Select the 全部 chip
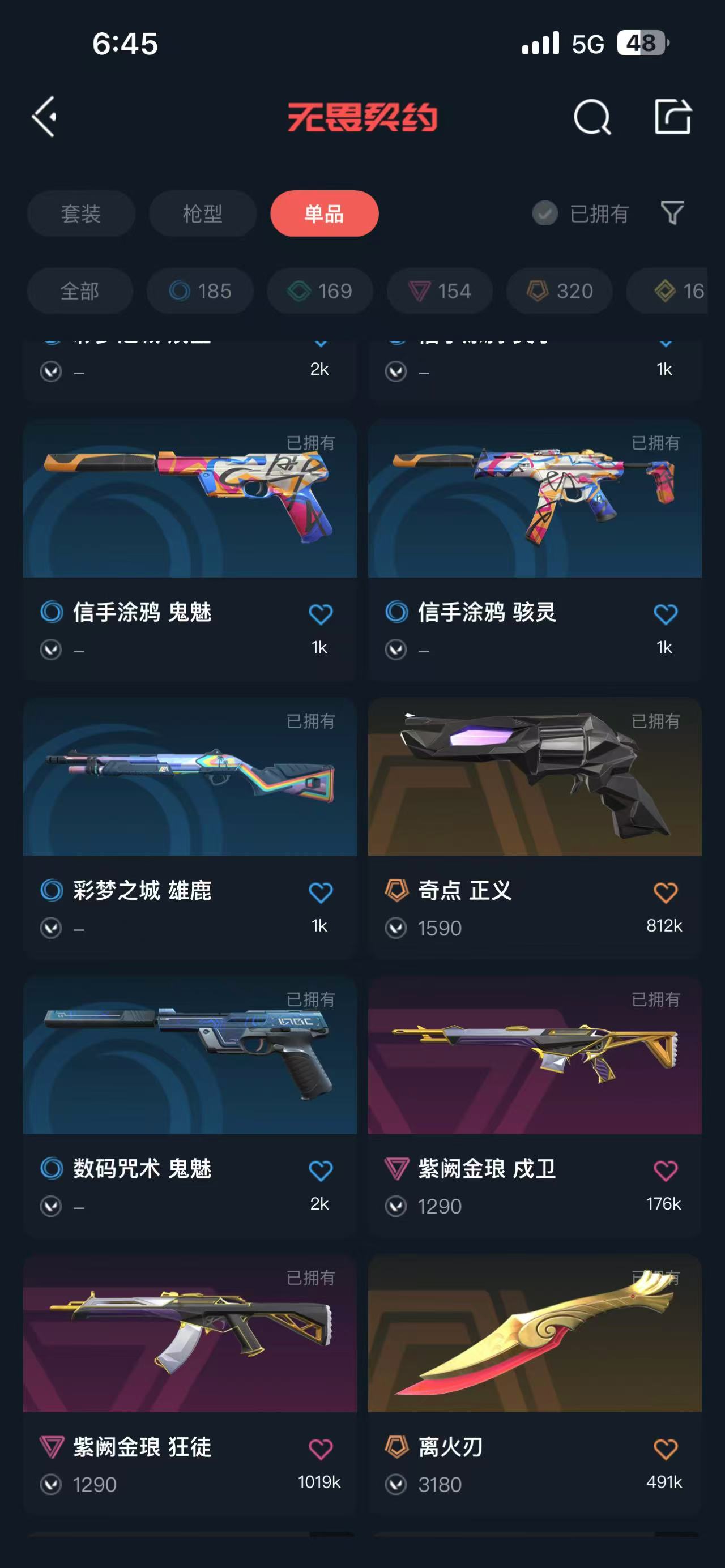 (80, 291)
